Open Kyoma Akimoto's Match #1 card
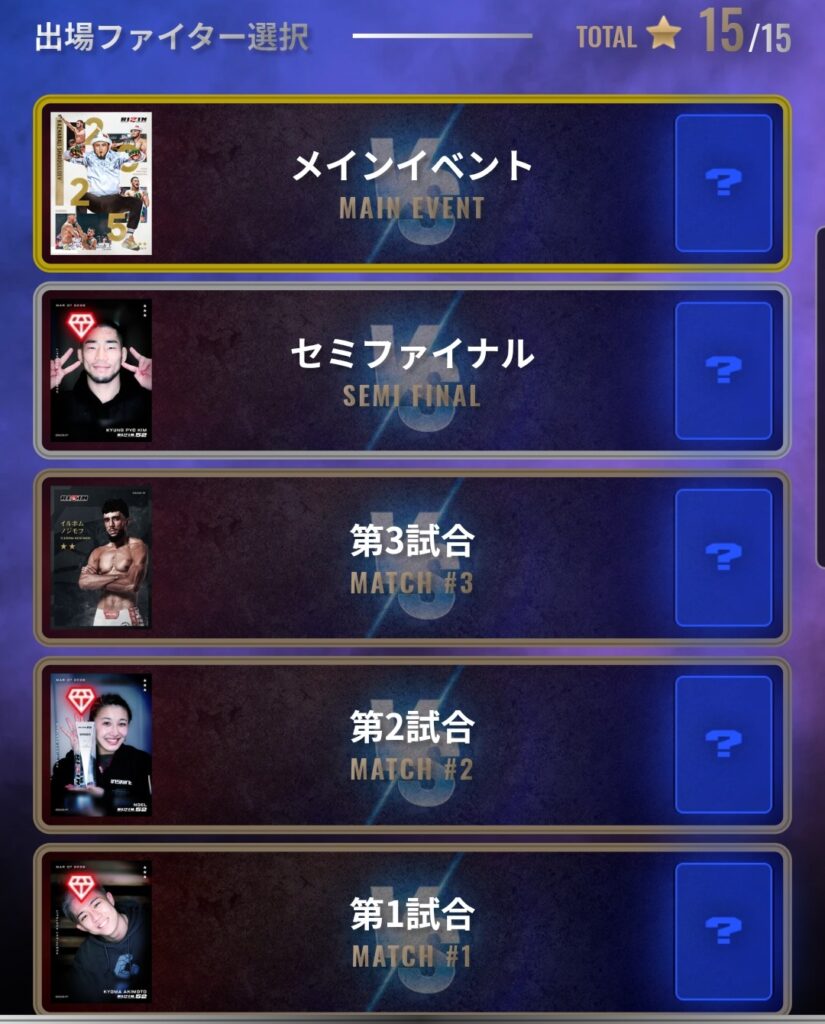Screen dimensions: 825x1024 [x=101, y=930]
